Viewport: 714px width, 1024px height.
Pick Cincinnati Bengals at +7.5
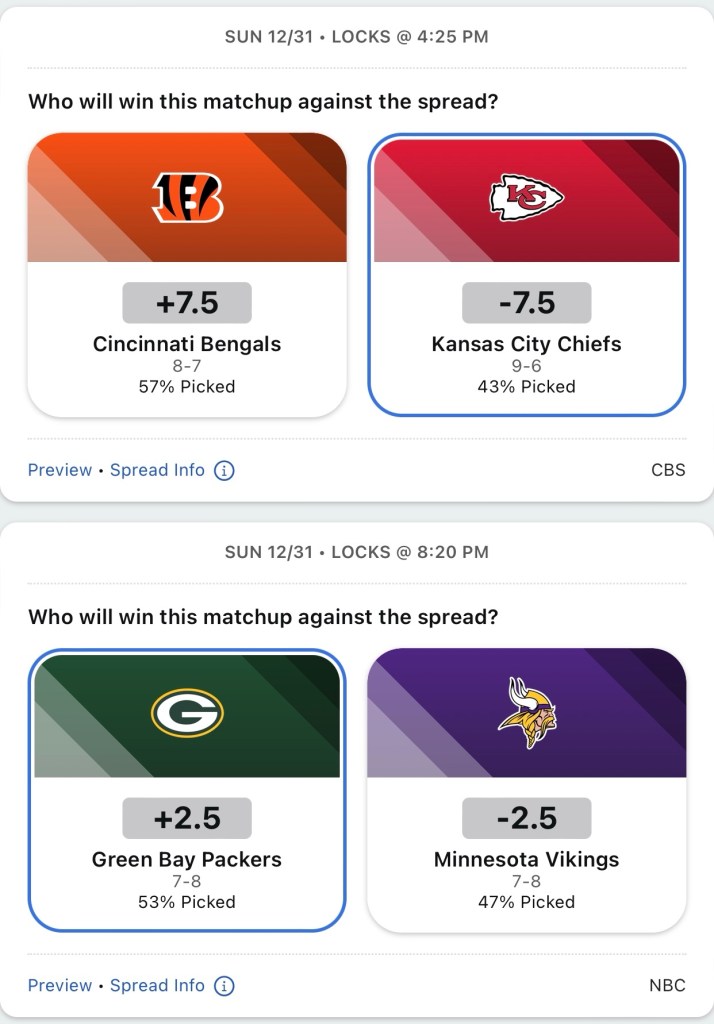[187, 274]
